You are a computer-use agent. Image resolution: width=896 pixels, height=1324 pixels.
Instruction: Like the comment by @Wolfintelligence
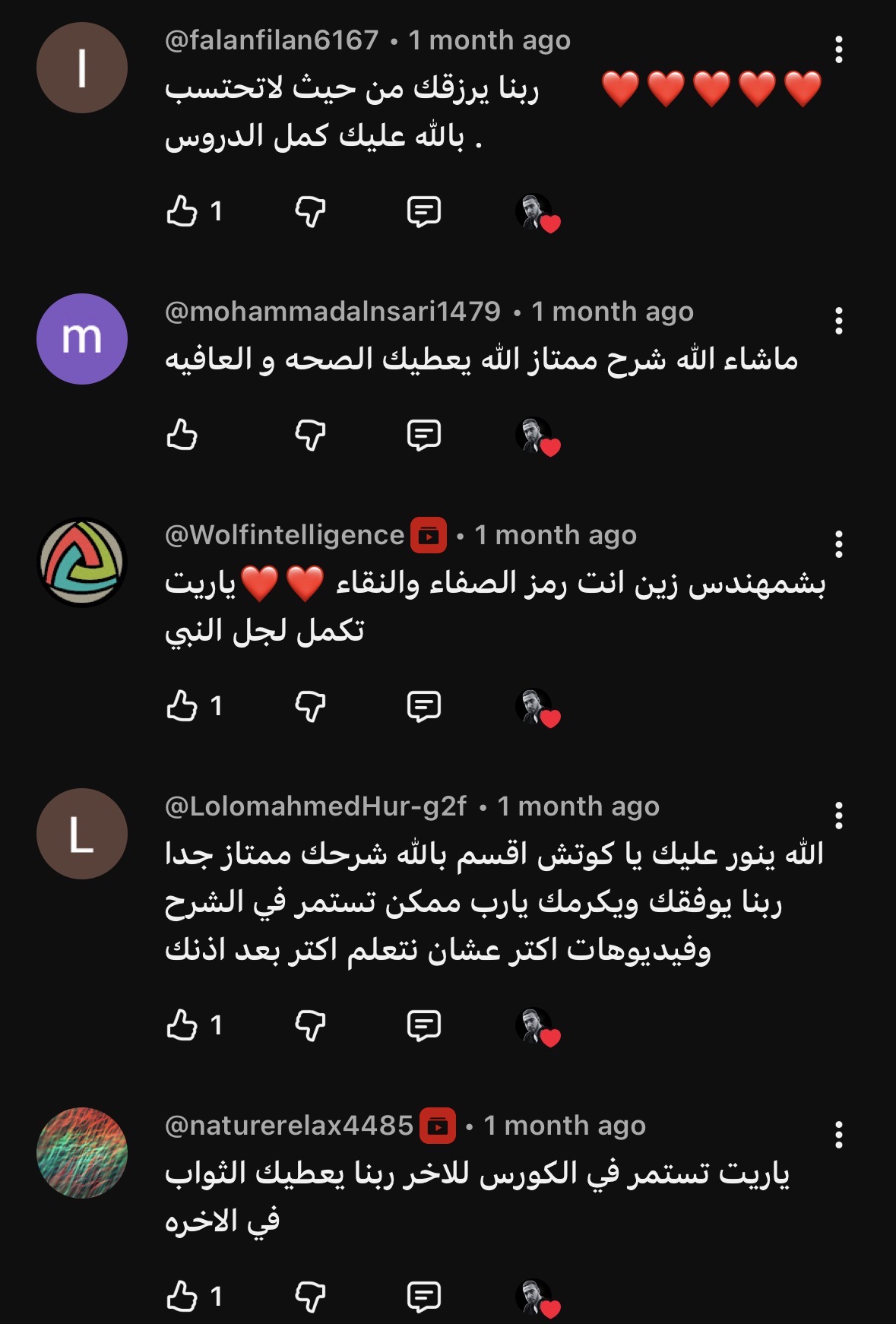182,706
